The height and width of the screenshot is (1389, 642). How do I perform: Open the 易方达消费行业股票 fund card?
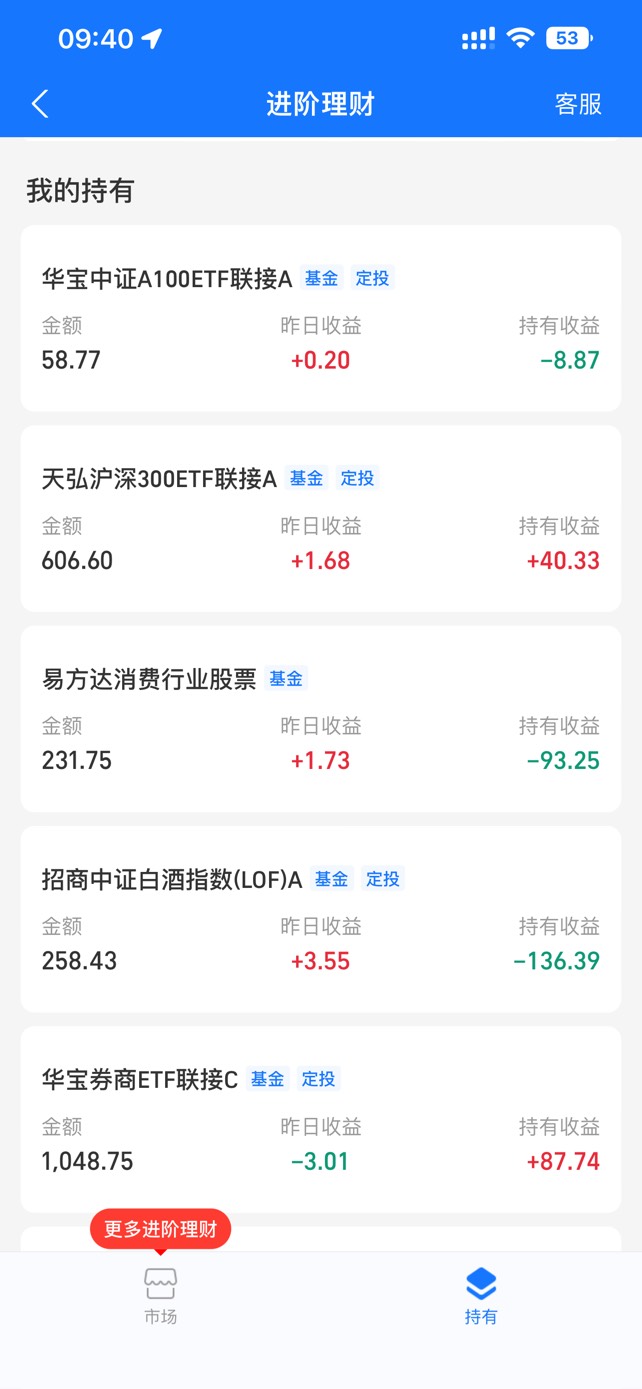(x=320, y=718)
